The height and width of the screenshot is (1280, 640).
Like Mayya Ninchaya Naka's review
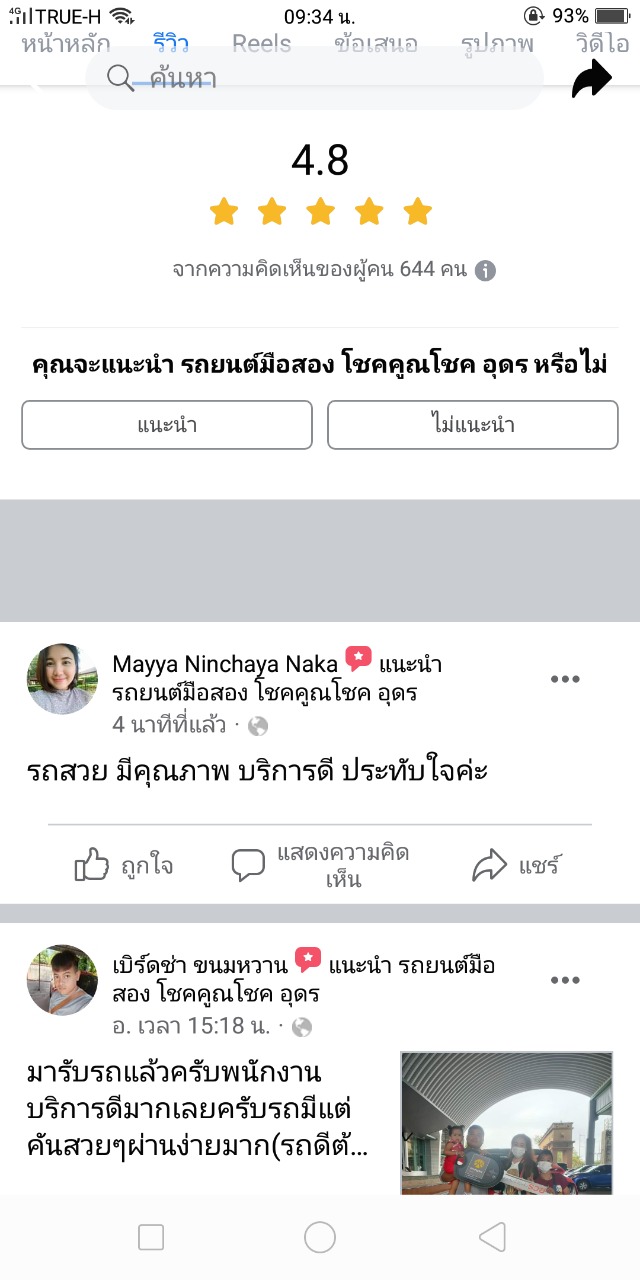(x=124, y=865)
